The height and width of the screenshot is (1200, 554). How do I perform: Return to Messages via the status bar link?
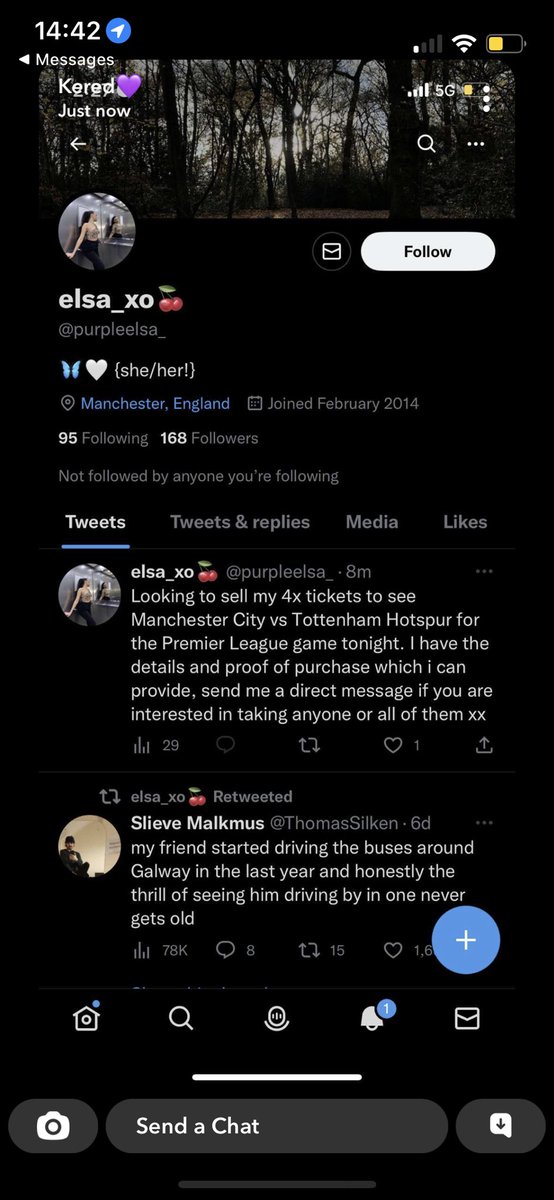click(x=66, y=60)
